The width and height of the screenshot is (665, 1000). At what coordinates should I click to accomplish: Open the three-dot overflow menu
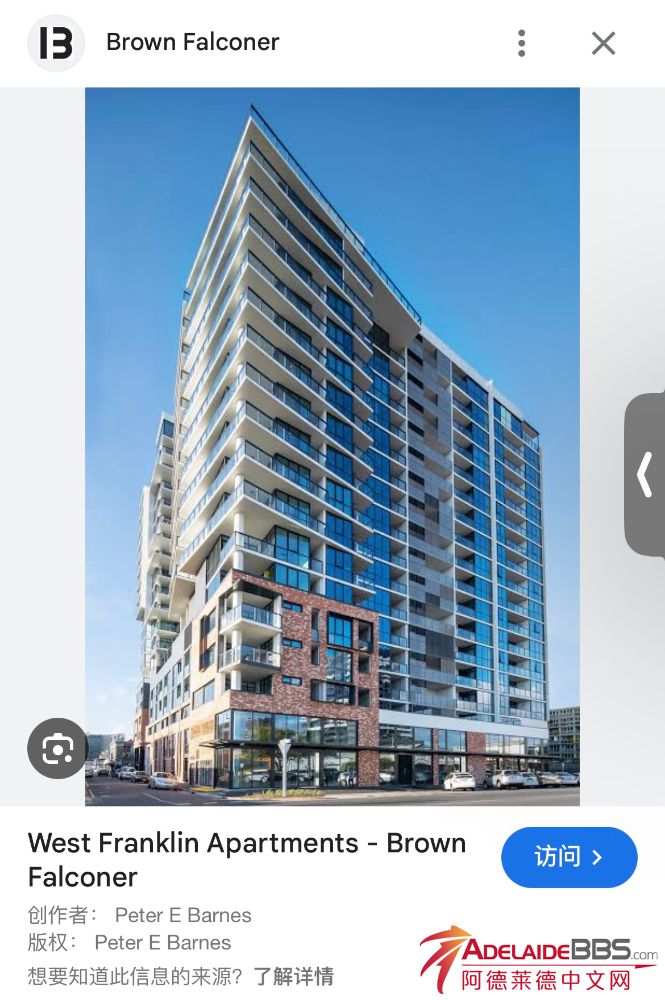tap(521, 43)
